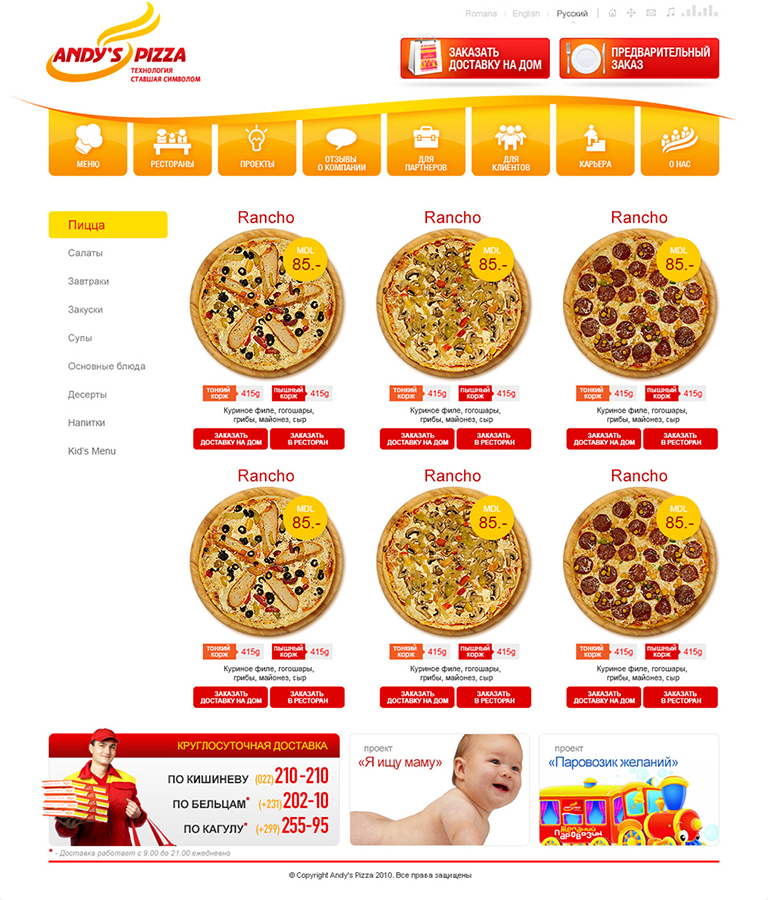Switch the site language to Romana
768x900 pixels.
coord(481,14)
